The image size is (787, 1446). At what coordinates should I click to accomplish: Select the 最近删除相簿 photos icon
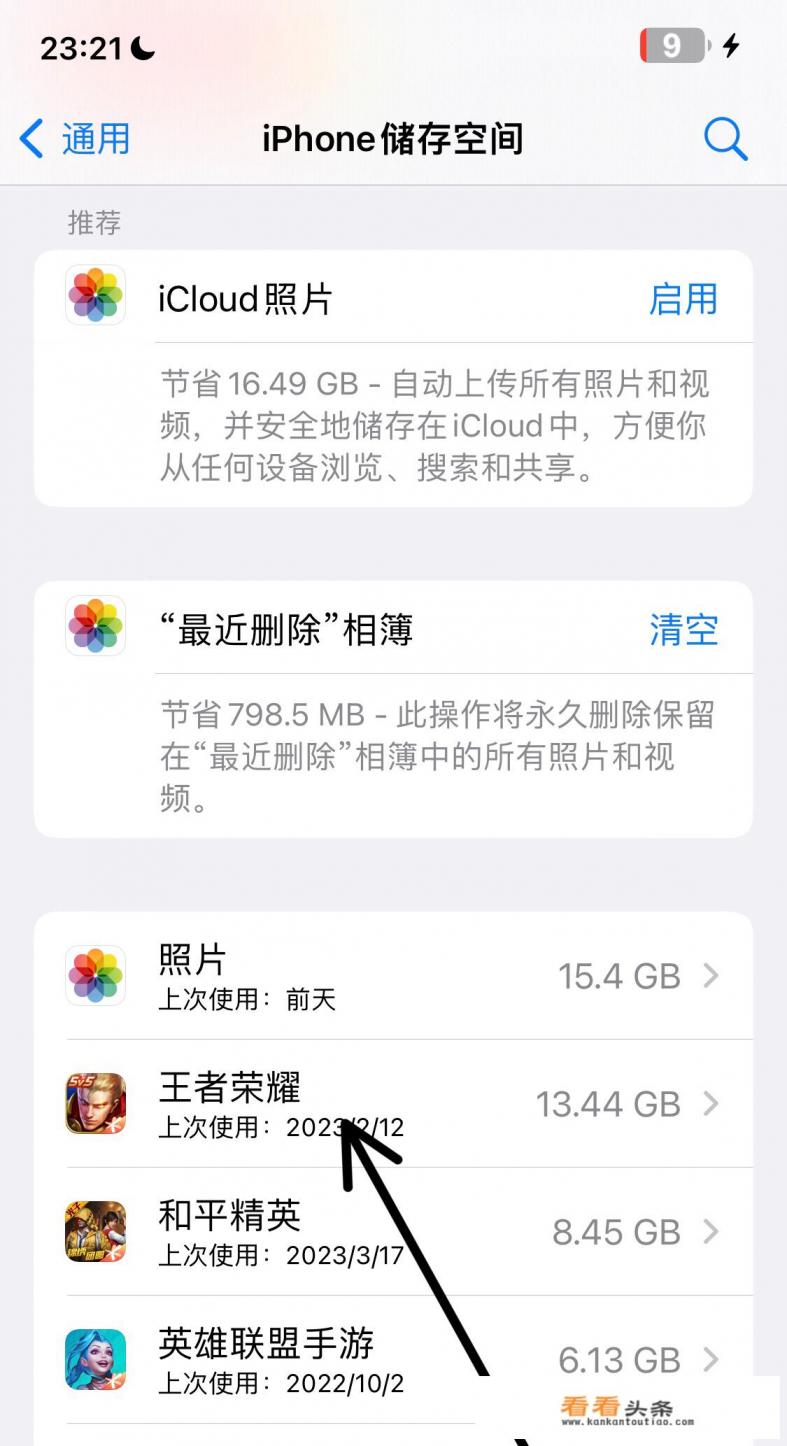pyautogui.click(x=95, y=627)
